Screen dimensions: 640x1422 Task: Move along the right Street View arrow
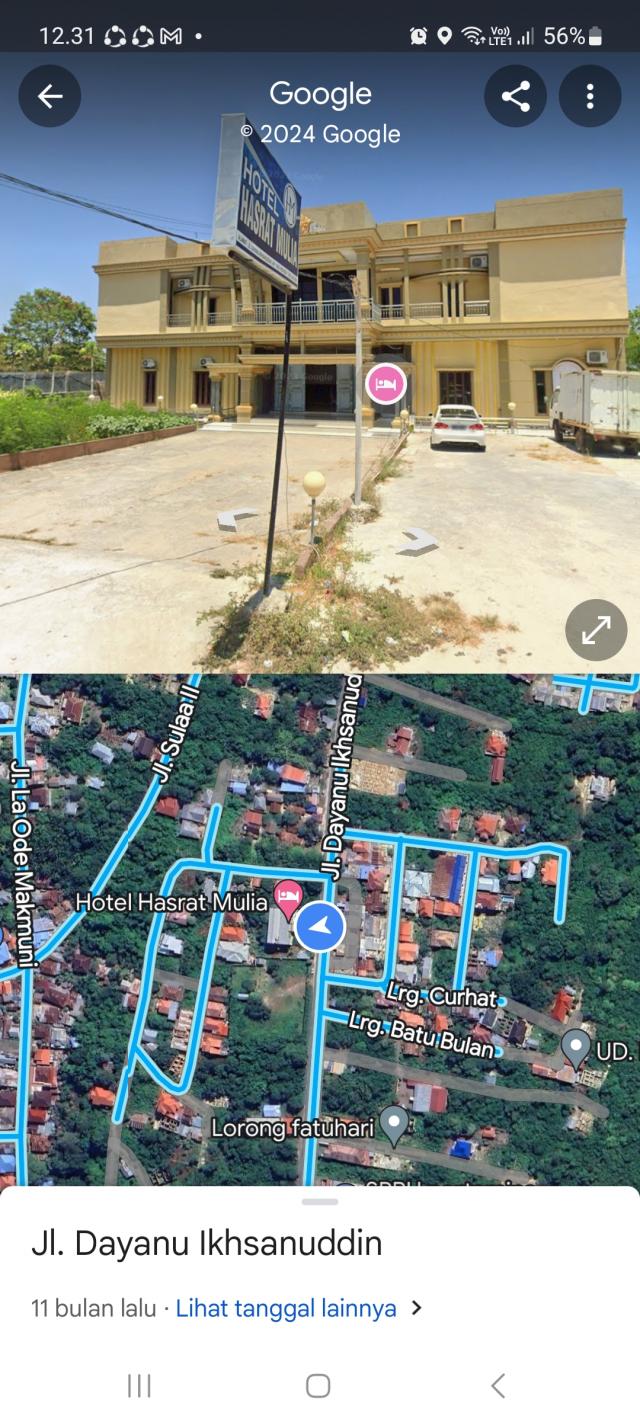point(418,542)
